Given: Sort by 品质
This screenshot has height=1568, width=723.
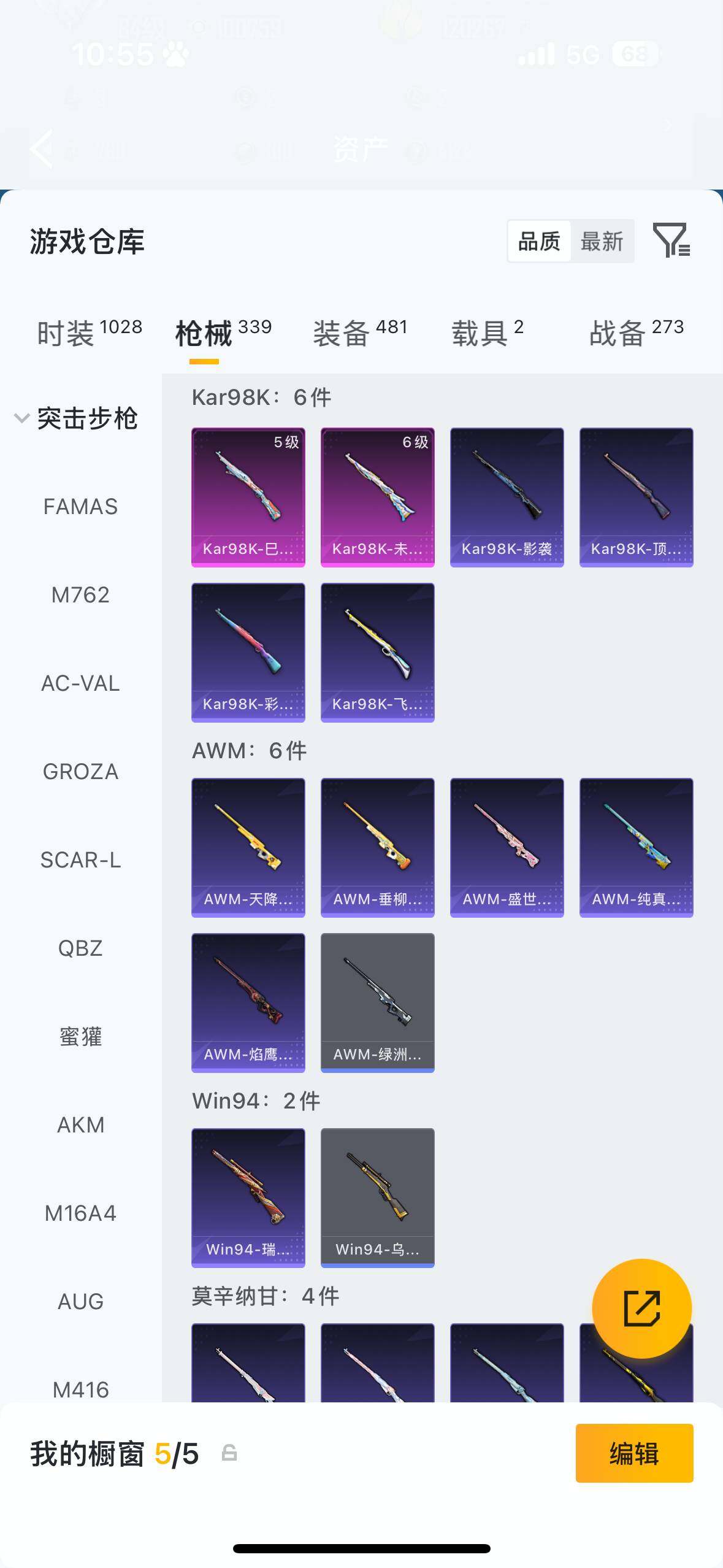Looking at the screenshot, I should 540,241.
